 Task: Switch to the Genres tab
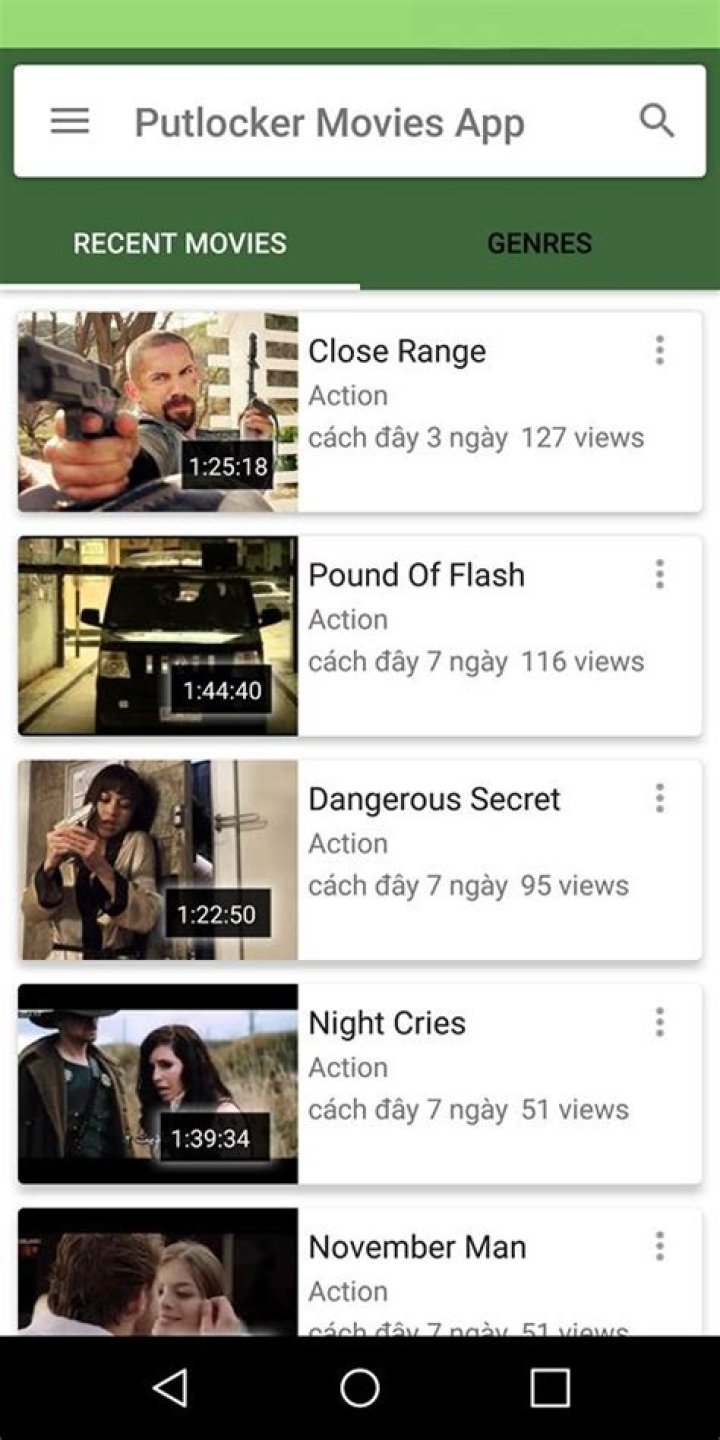(539, 243)
